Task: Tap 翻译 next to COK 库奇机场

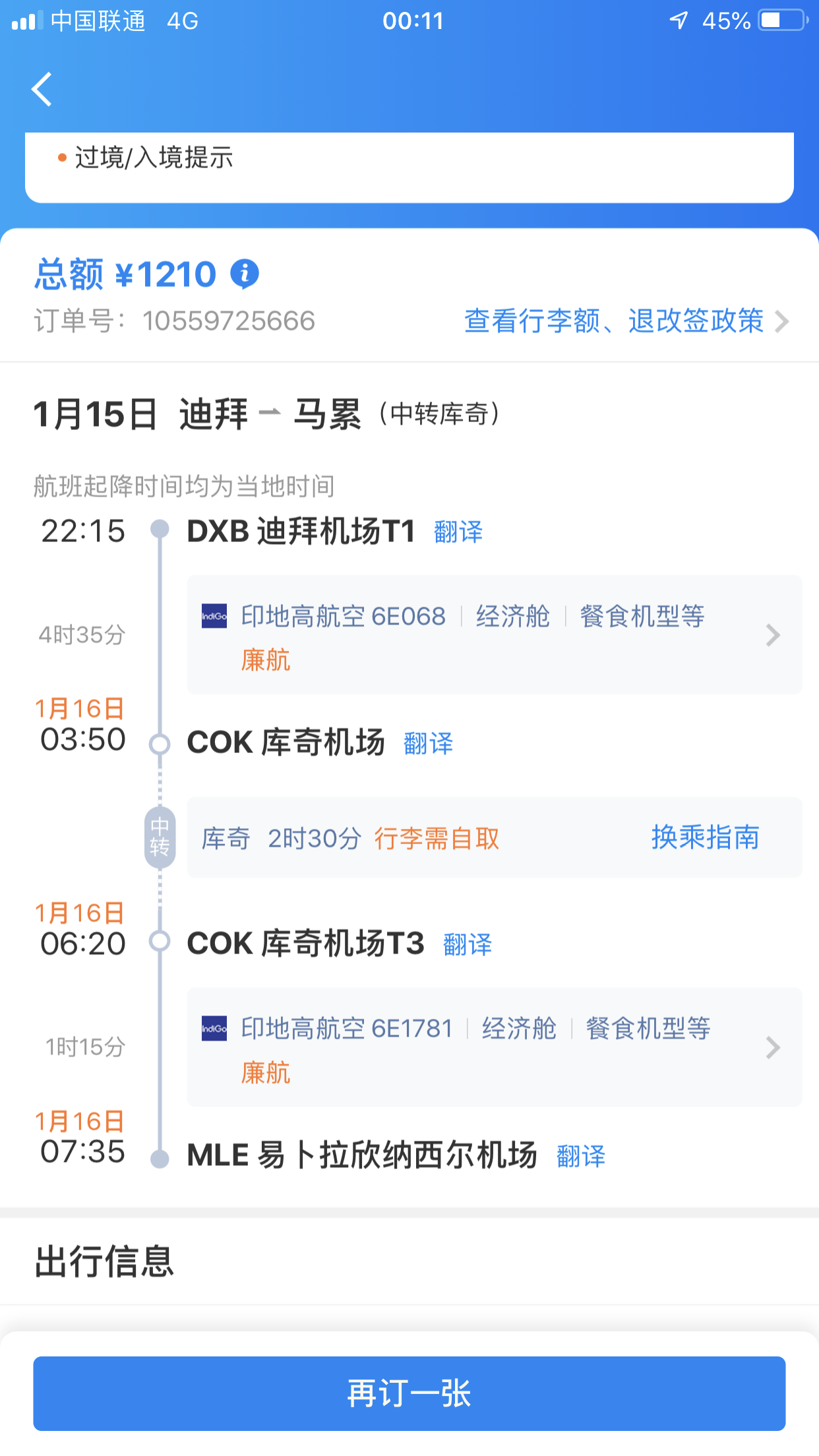Action: (x=428, y=743)
